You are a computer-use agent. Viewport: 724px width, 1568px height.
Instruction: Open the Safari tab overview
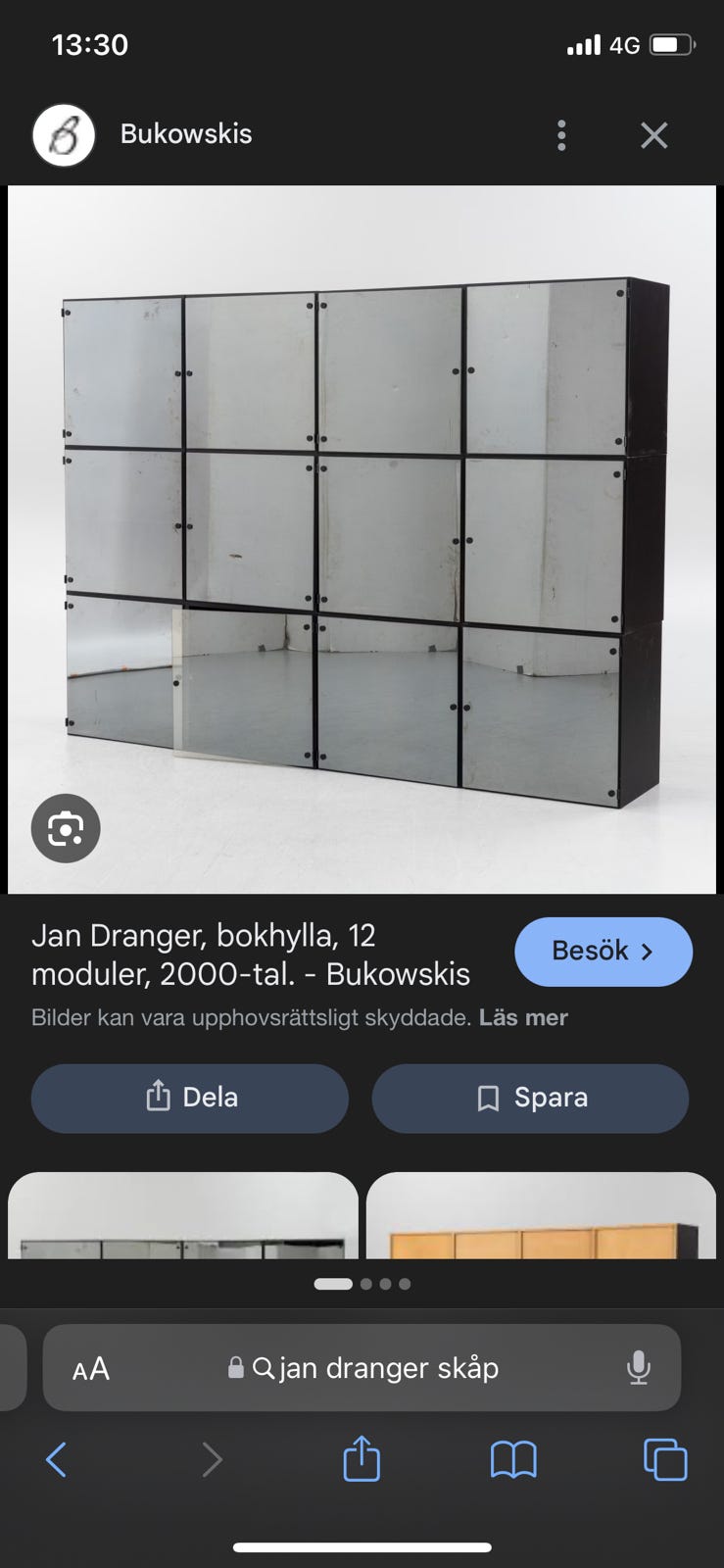pyautogui.click(x=664, y=1459)
